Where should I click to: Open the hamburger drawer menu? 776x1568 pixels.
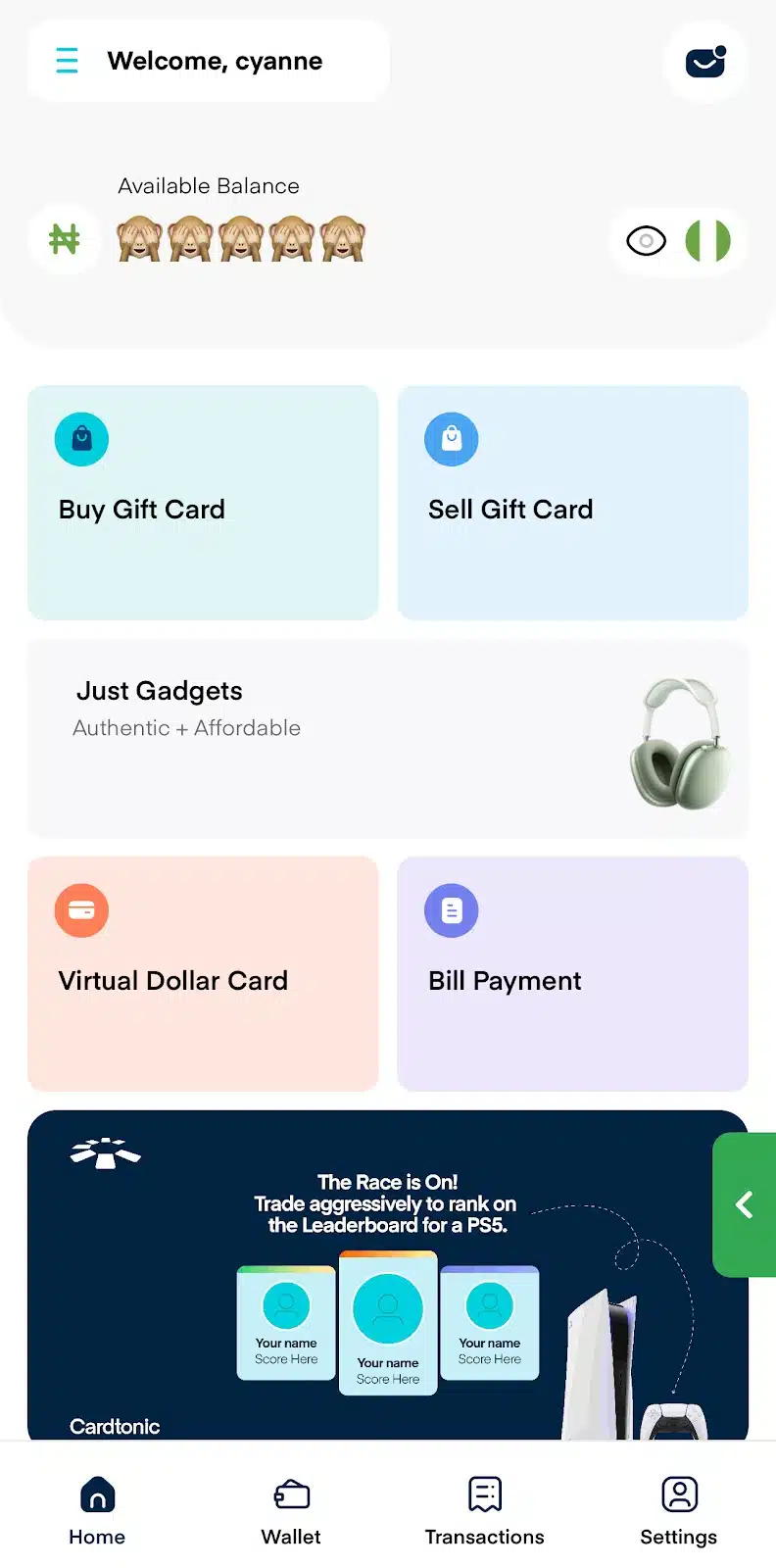tap(67, 61)
